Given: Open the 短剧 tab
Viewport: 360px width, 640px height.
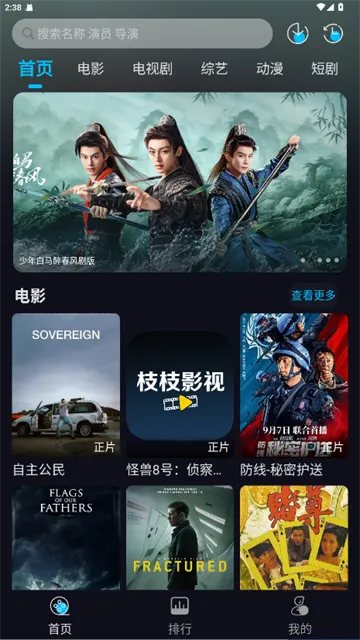Looking at the screenshot, I should pyautogui.click(x=325, y=69).
